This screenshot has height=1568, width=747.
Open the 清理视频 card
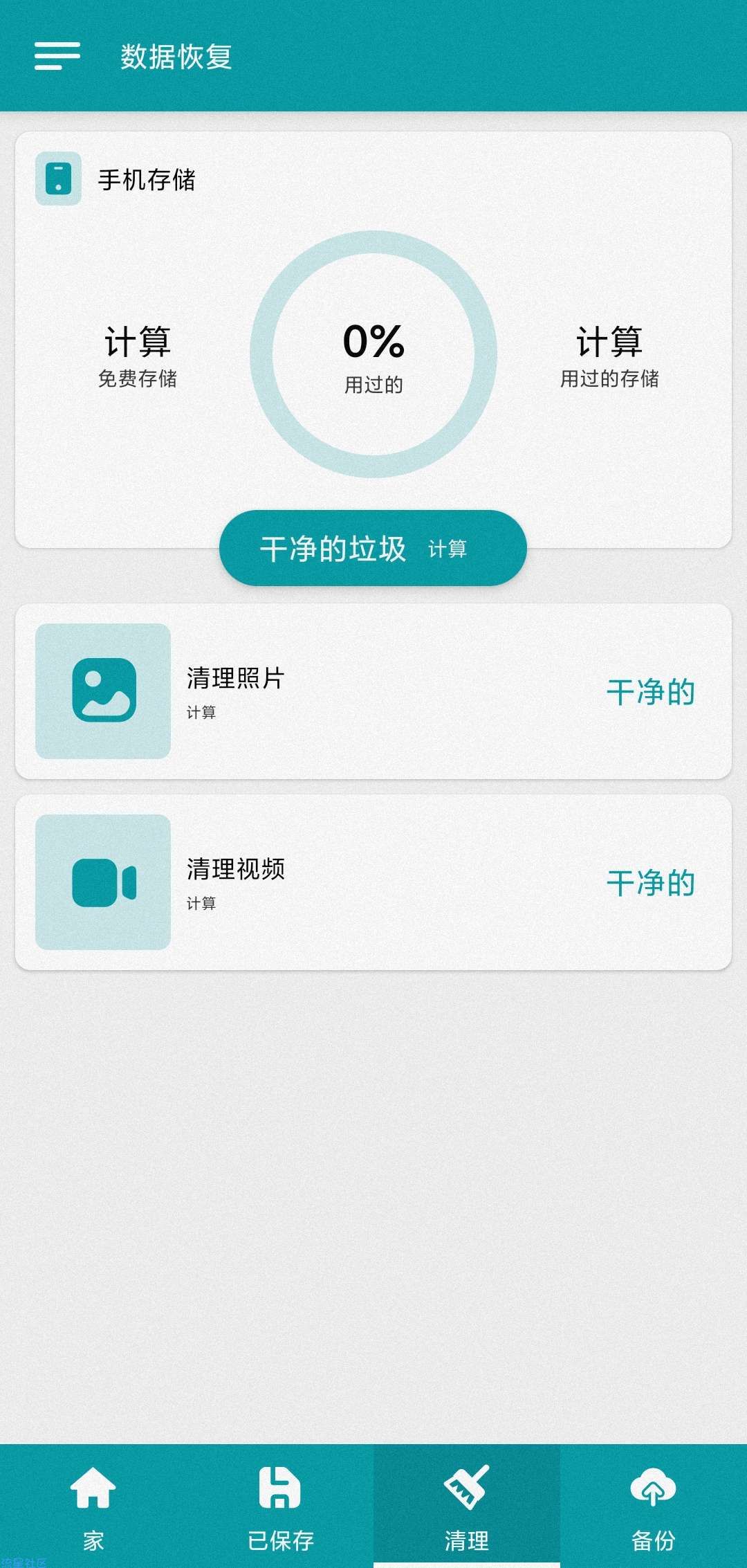(373, 882)
